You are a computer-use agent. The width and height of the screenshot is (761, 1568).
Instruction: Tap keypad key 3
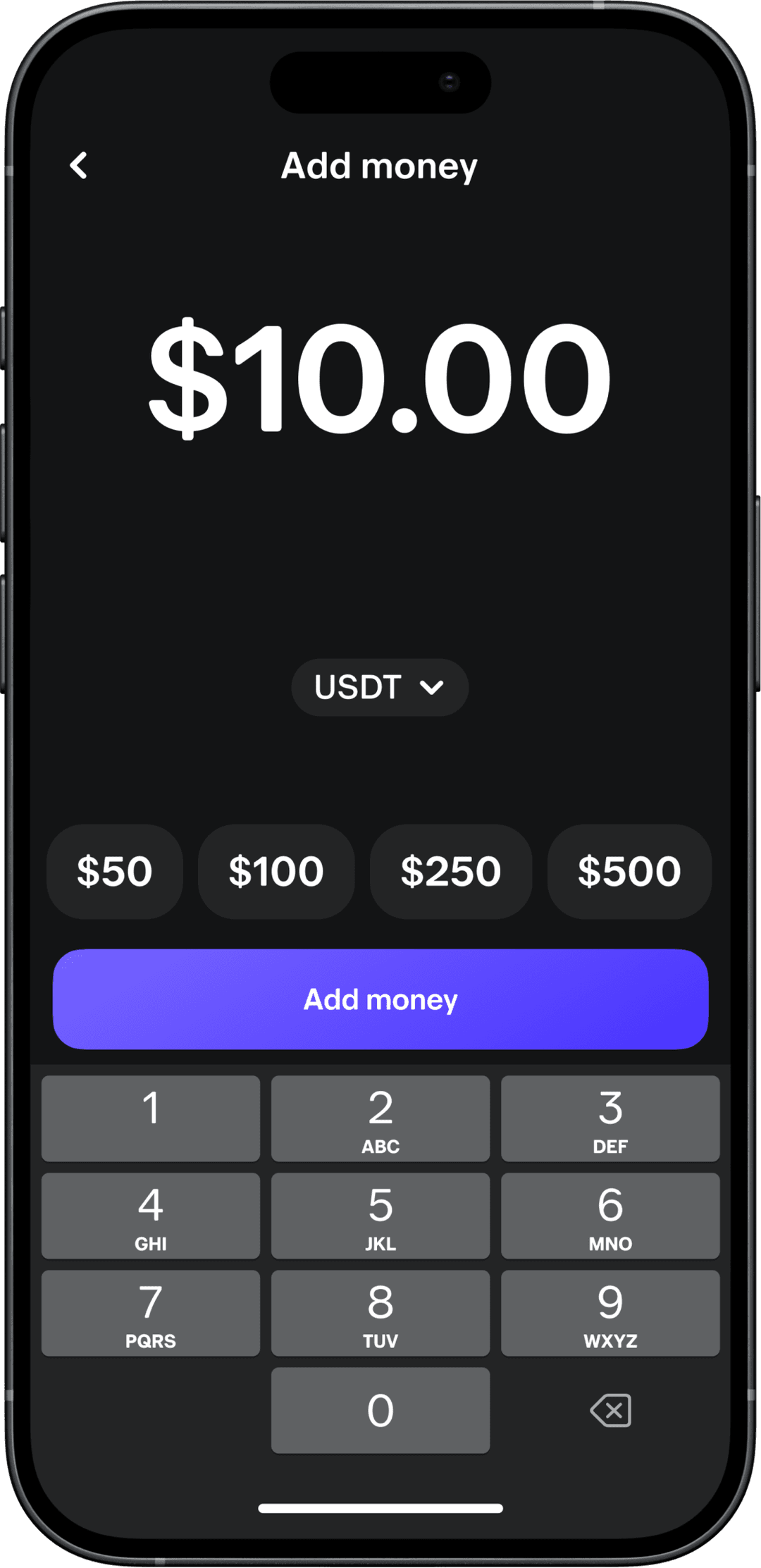pos(610,1118)
